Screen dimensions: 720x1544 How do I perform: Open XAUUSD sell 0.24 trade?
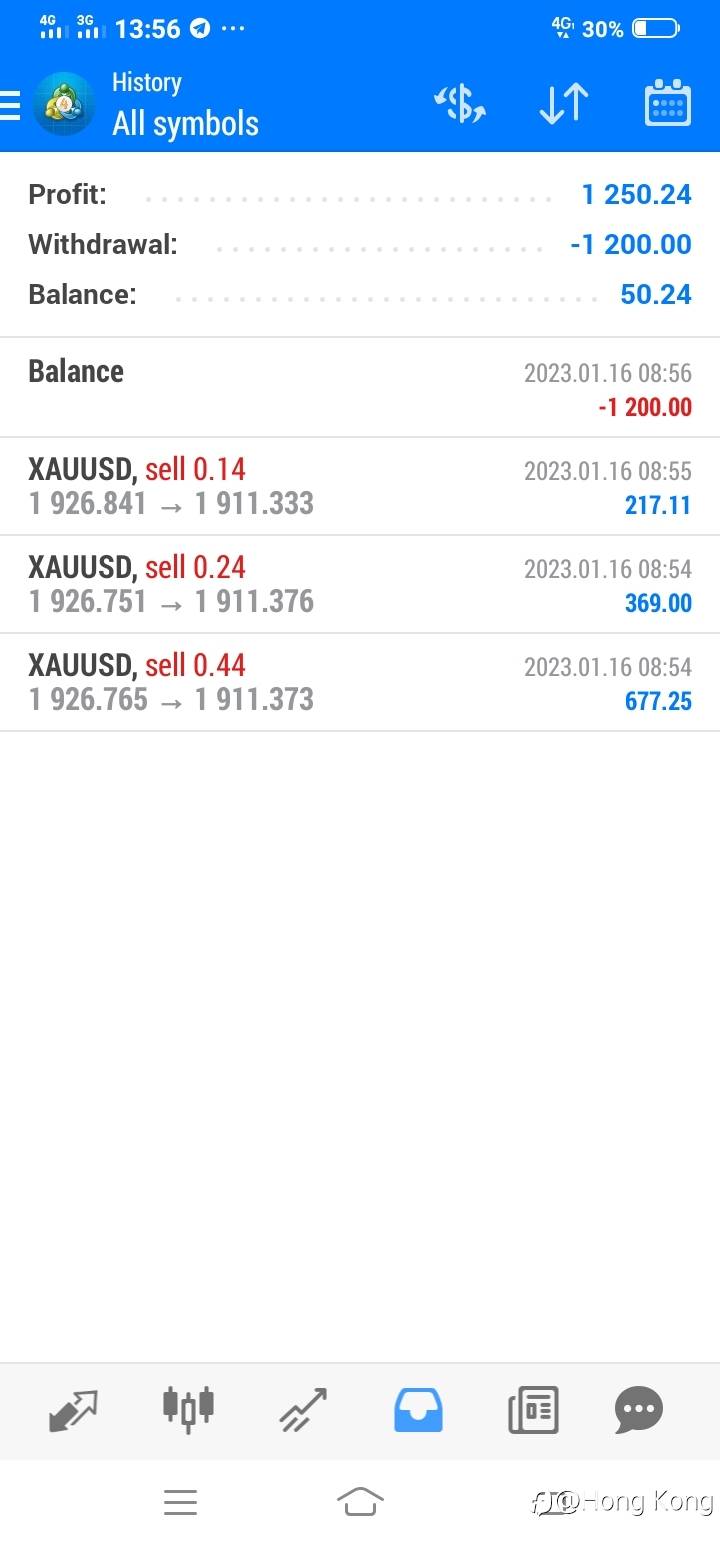coord(360,584)
